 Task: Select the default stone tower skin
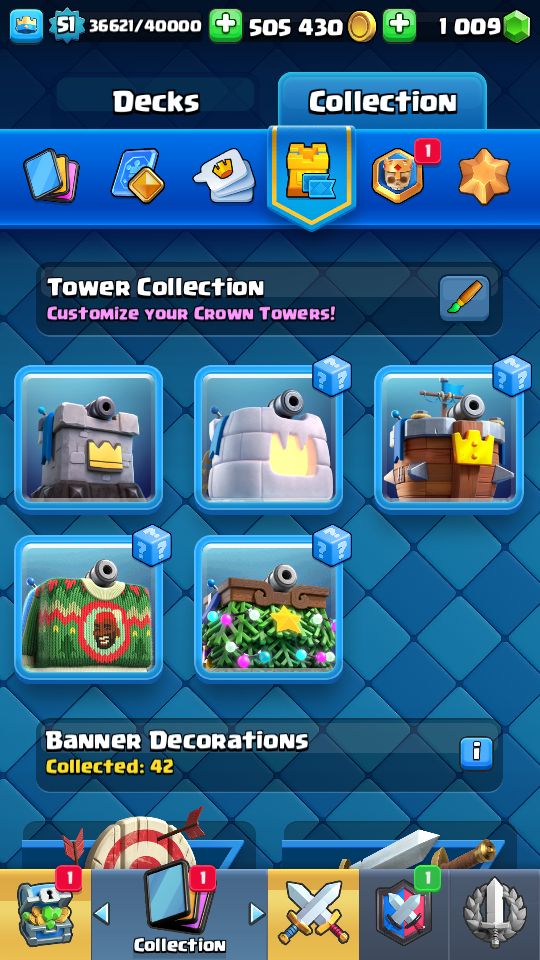(89, 438)
